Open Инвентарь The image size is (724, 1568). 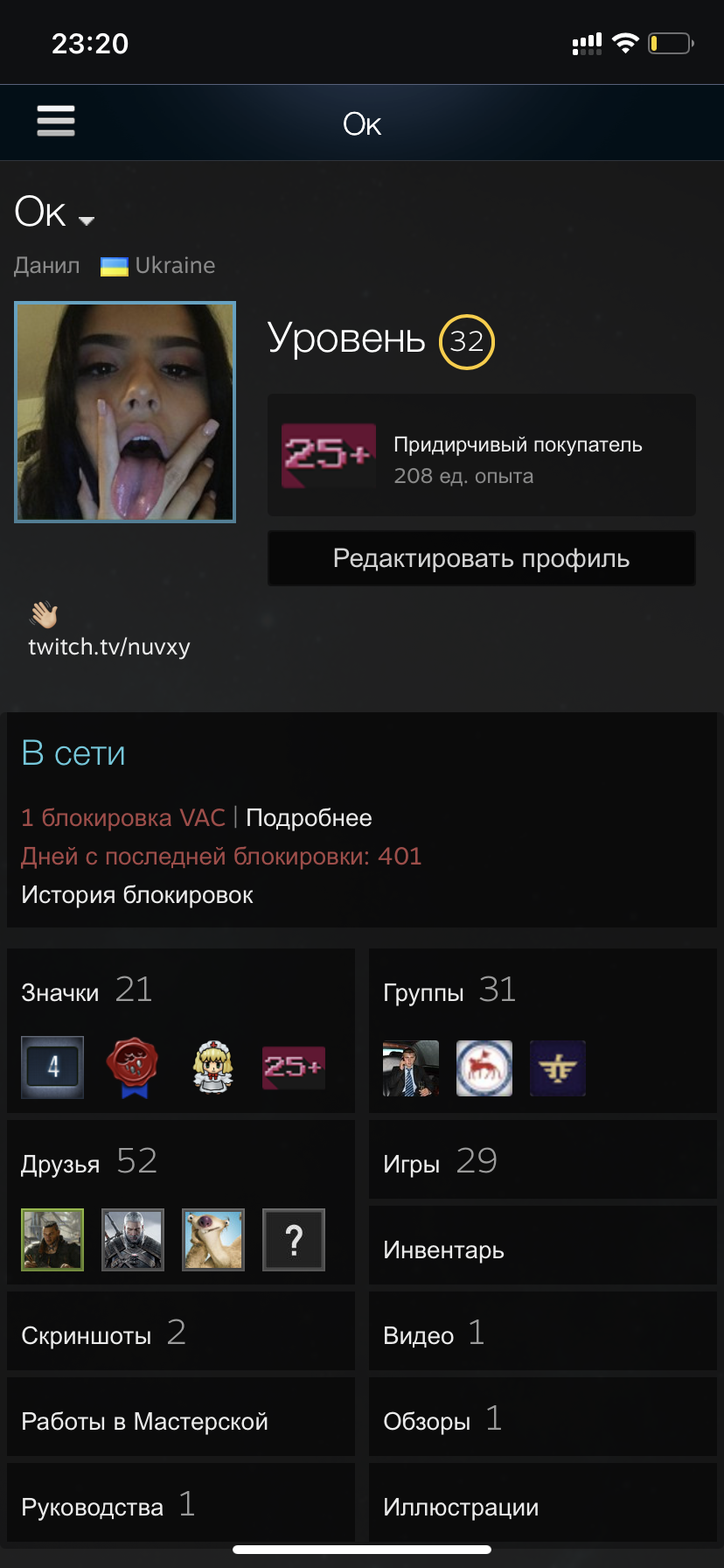[543, 1246]
